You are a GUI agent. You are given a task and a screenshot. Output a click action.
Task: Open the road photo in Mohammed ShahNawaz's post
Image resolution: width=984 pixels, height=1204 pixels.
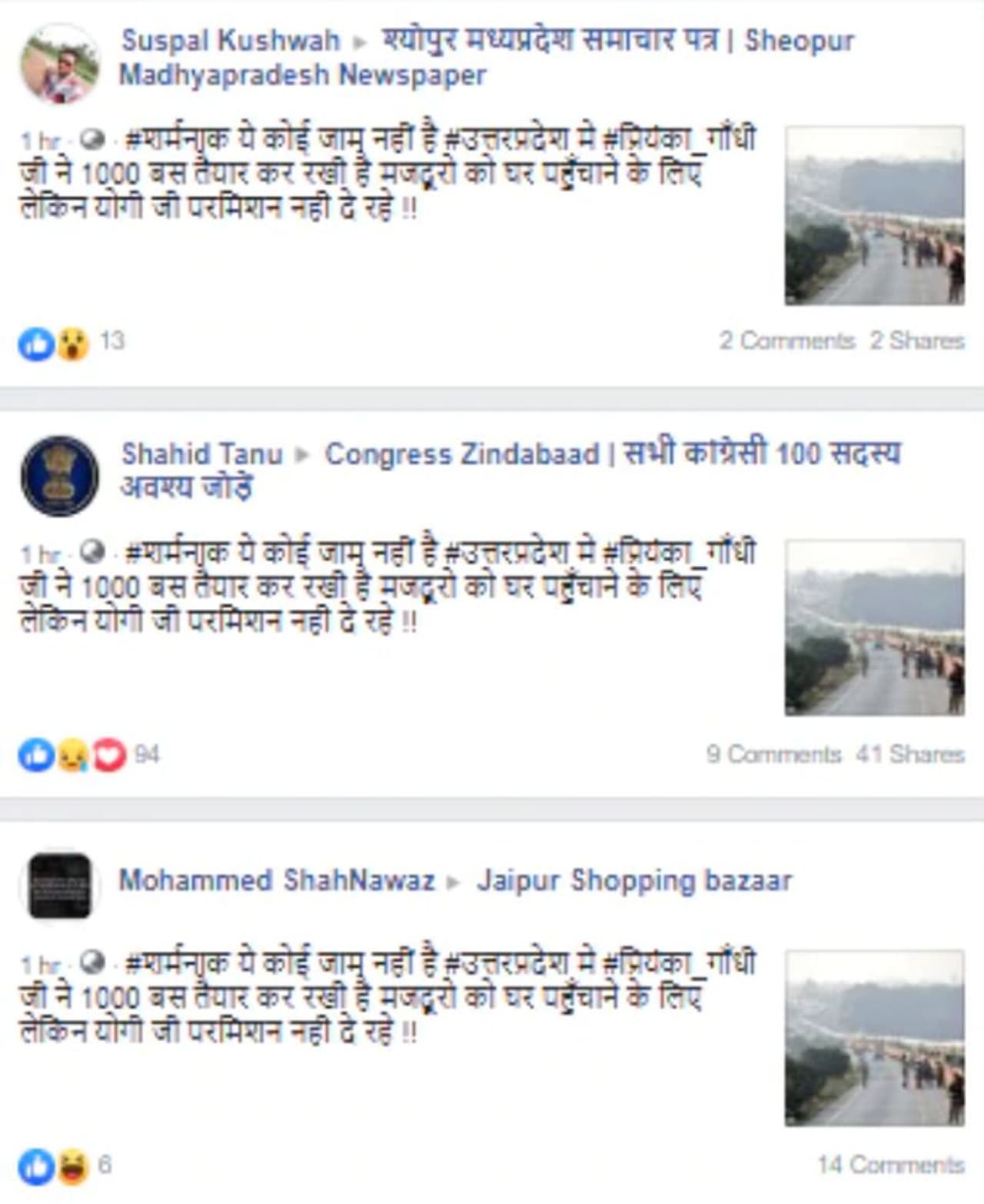point(874,1039)
